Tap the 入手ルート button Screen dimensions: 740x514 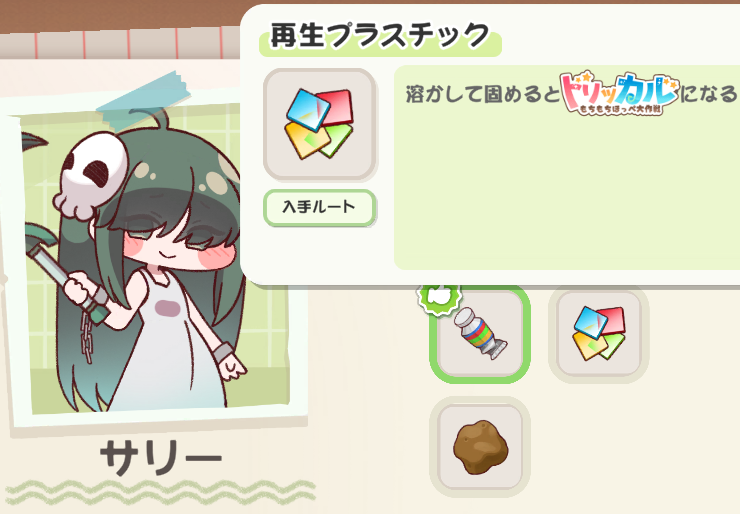pyautogui.click(x=320, y=208)
